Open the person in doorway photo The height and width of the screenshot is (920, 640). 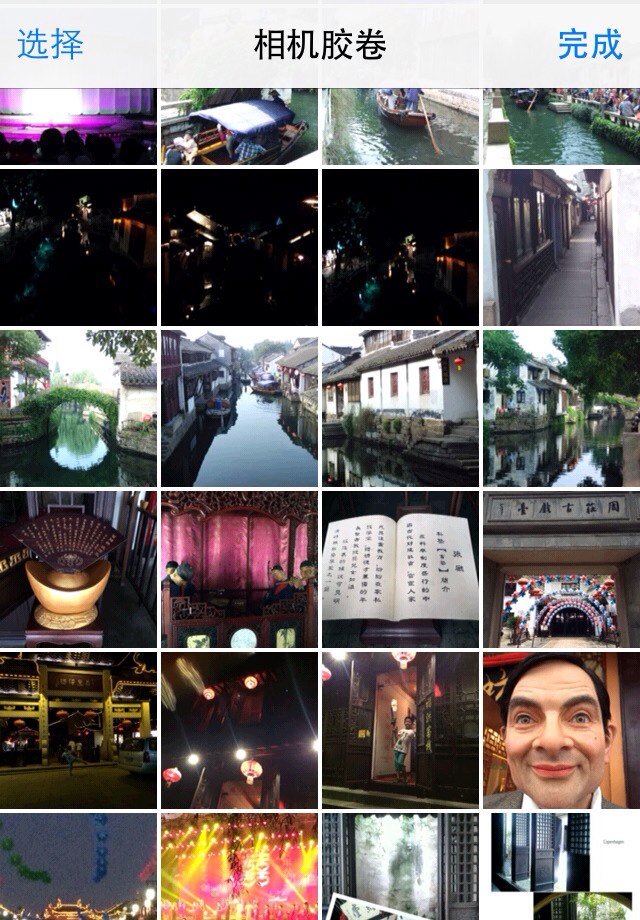400,731
